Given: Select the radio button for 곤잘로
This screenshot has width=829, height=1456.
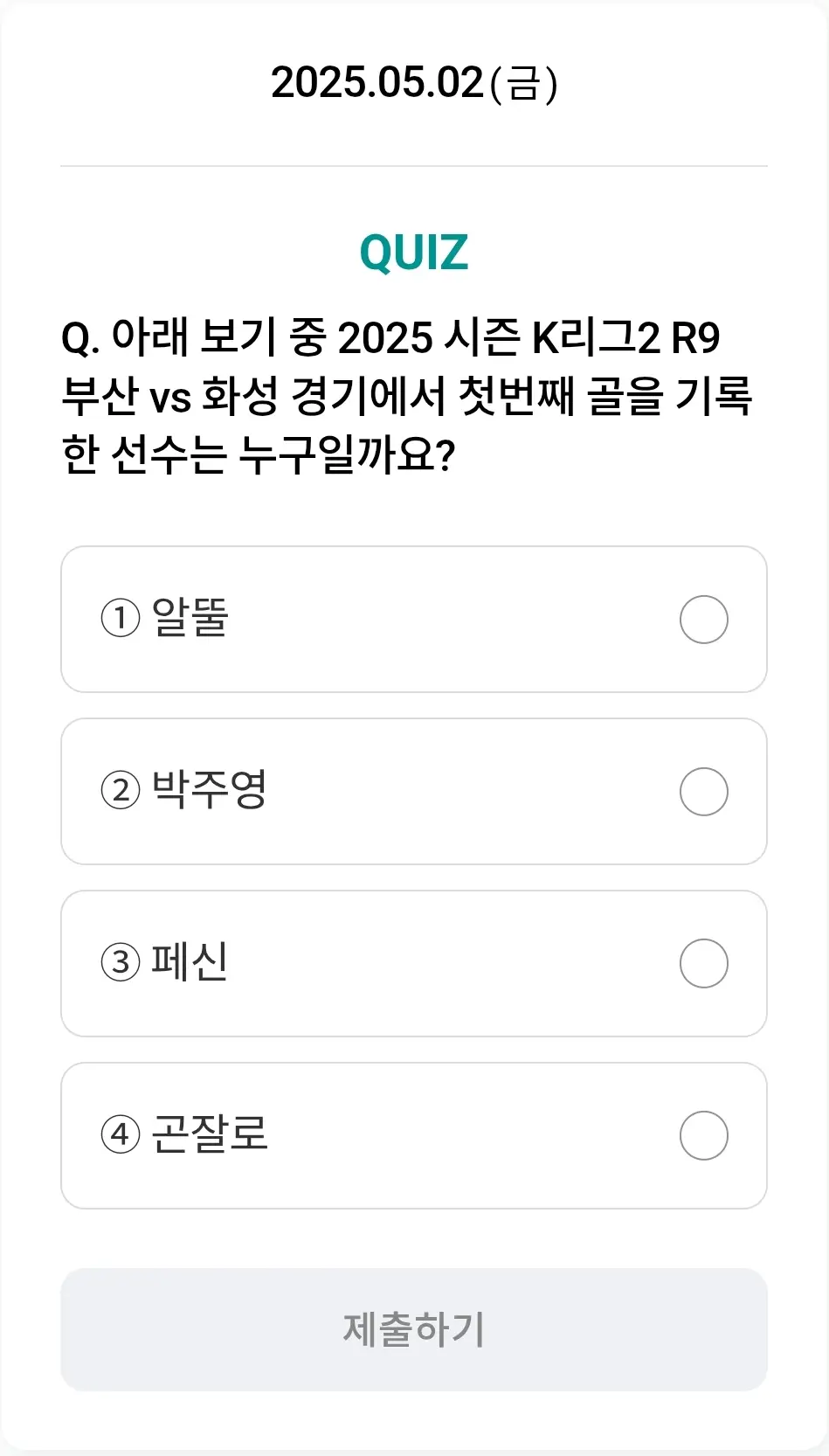Looking at the screenshot, I should click(704, 1135).
